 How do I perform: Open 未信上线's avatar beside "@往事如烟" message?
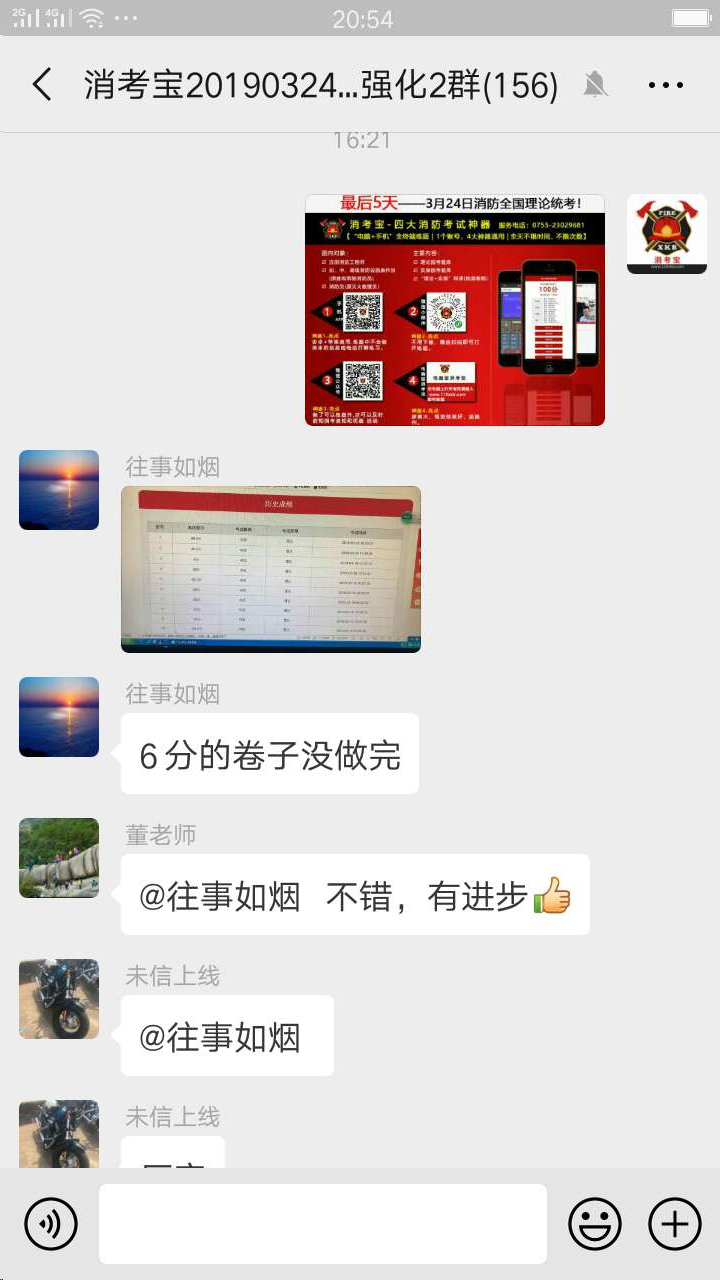[x=59, y=999]
